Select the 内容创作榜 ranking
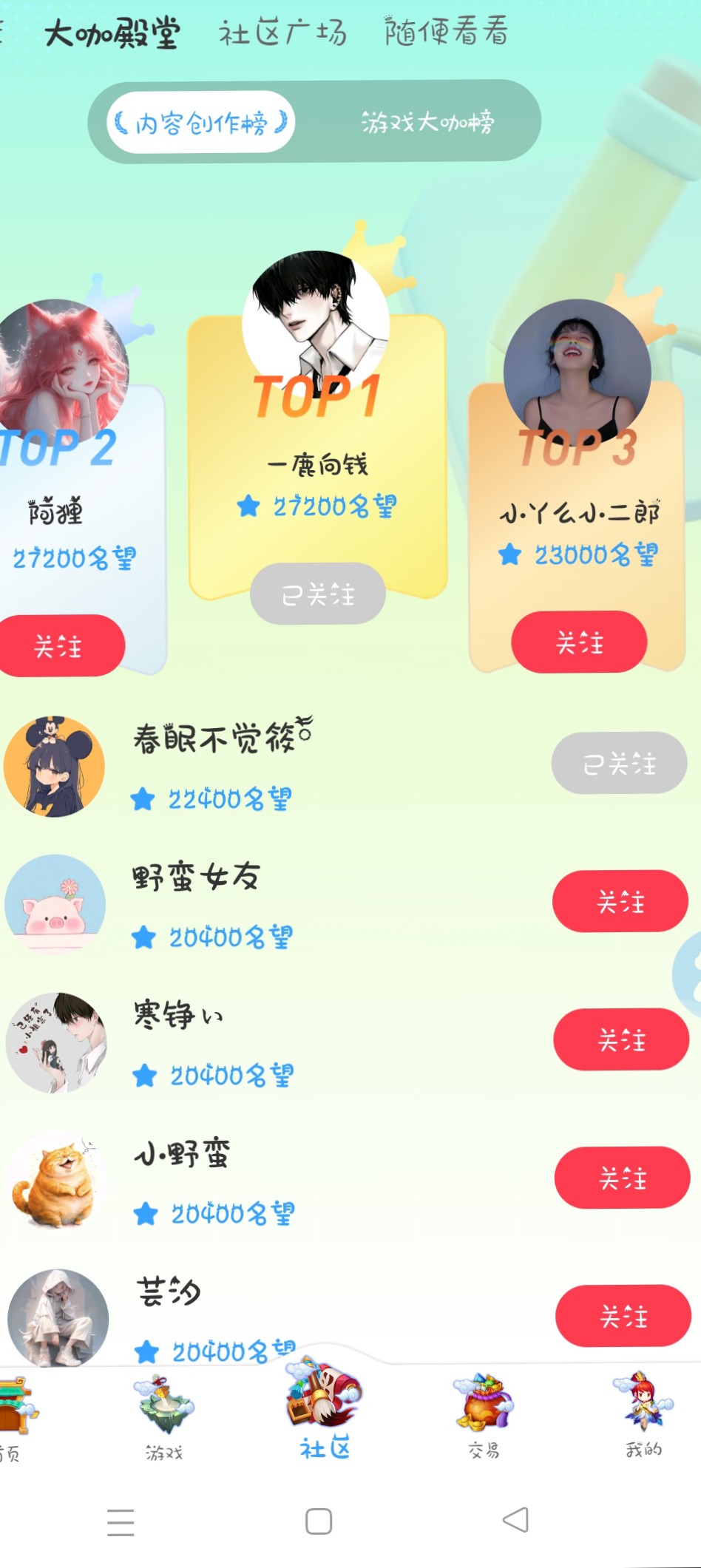Image resolution: width=701 pixels, height=1568 pixels. point(201,123)
